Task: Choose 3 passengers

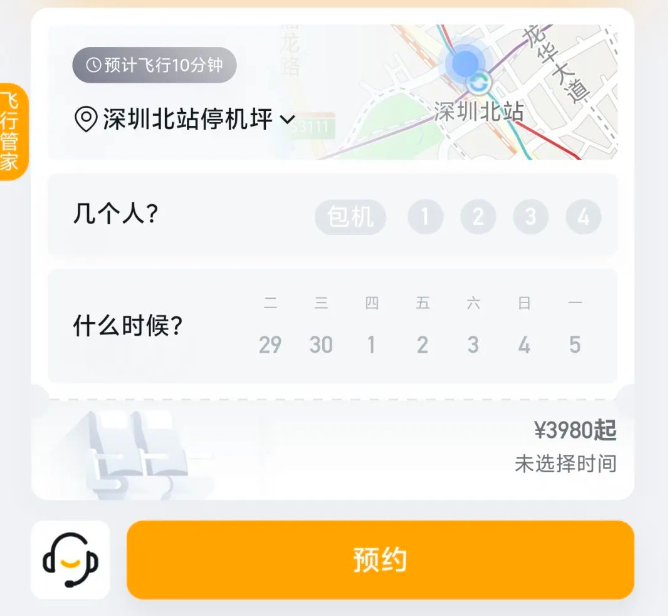Action: 531,217
